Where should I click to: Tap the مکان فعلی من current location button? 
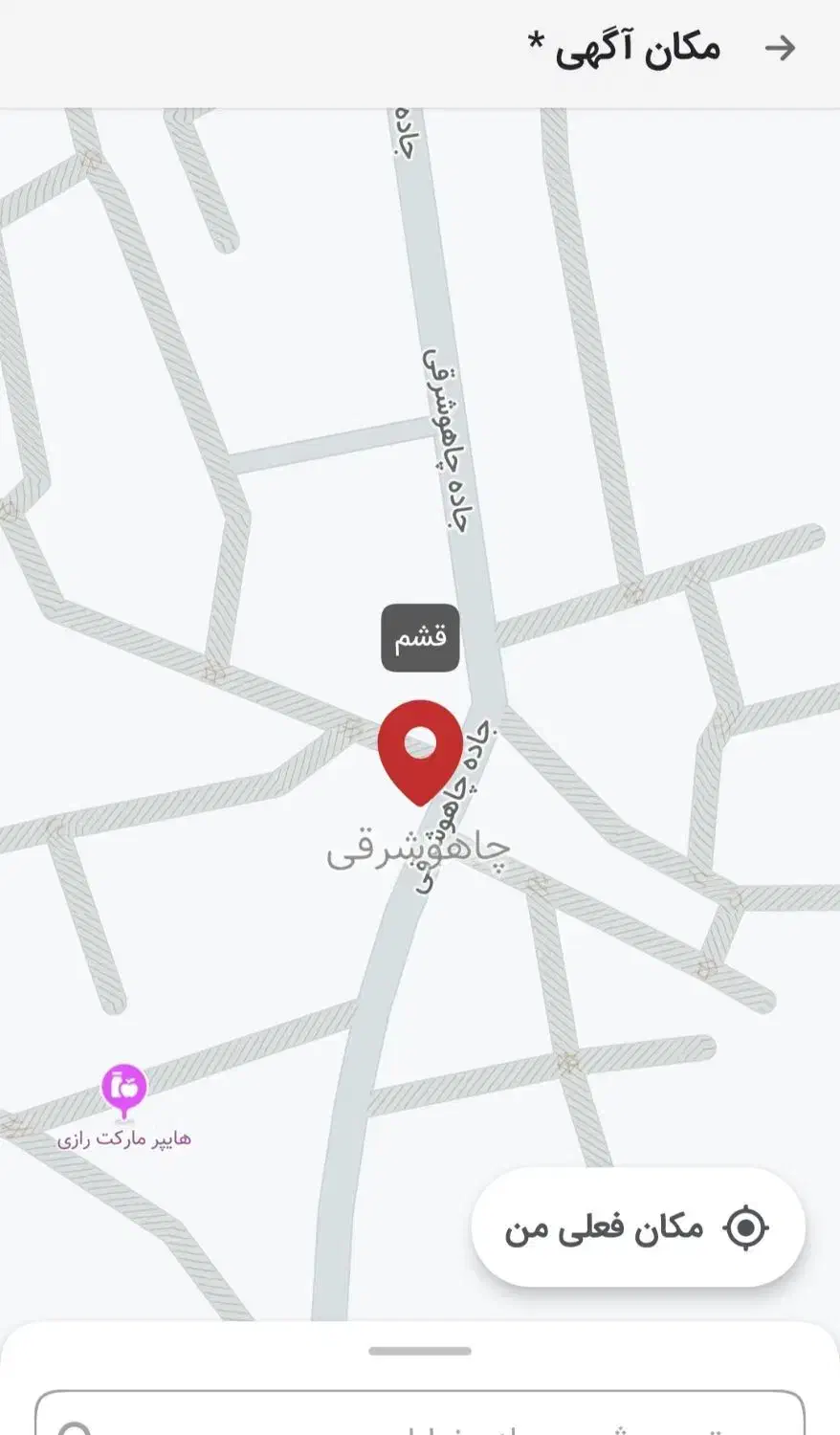(x=638, y=1227)
